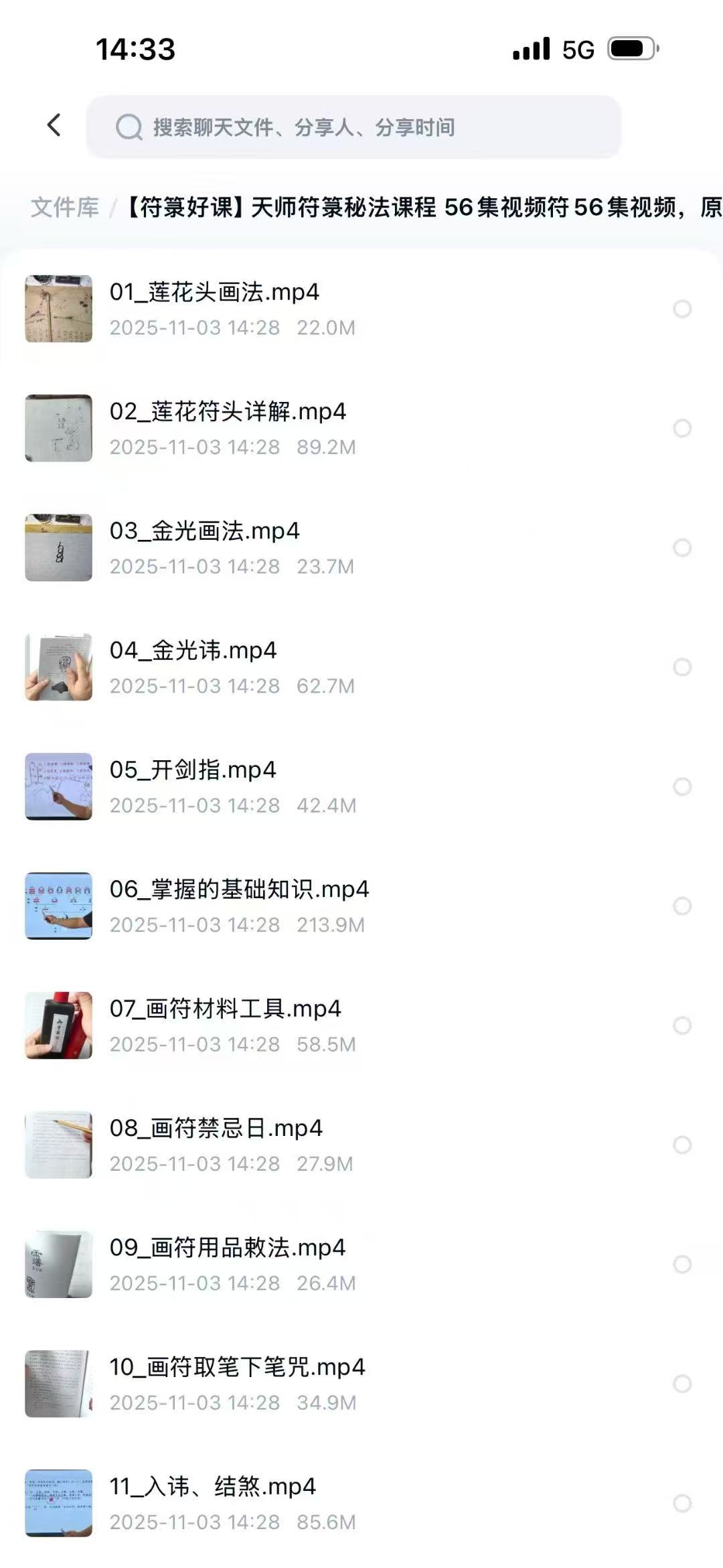This screenshot has width=723, height=1568.
Task: Tap the chat file search box
Action: pos(353,127)
